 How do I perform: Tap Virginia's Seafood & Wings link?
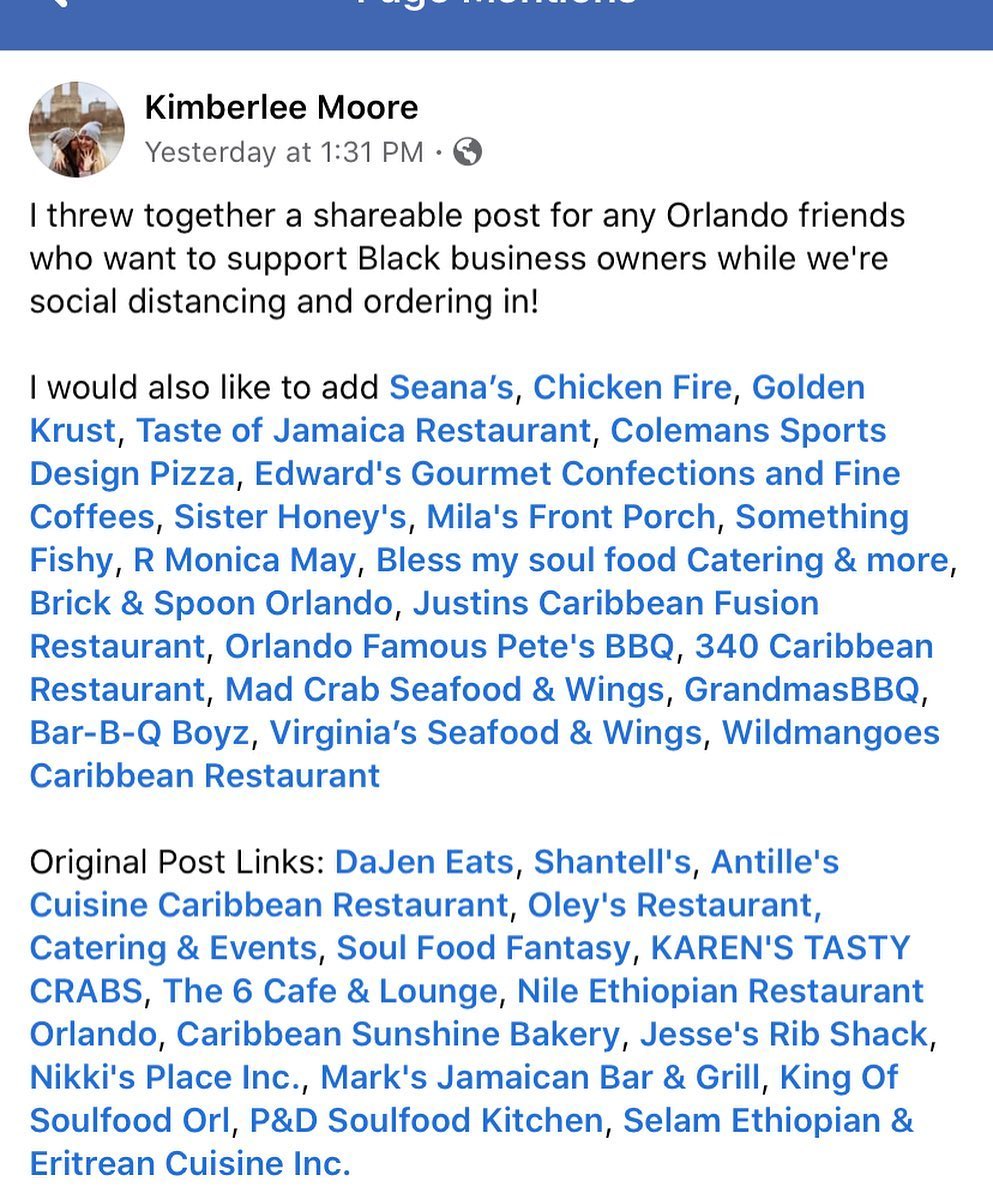coord(485,732)
